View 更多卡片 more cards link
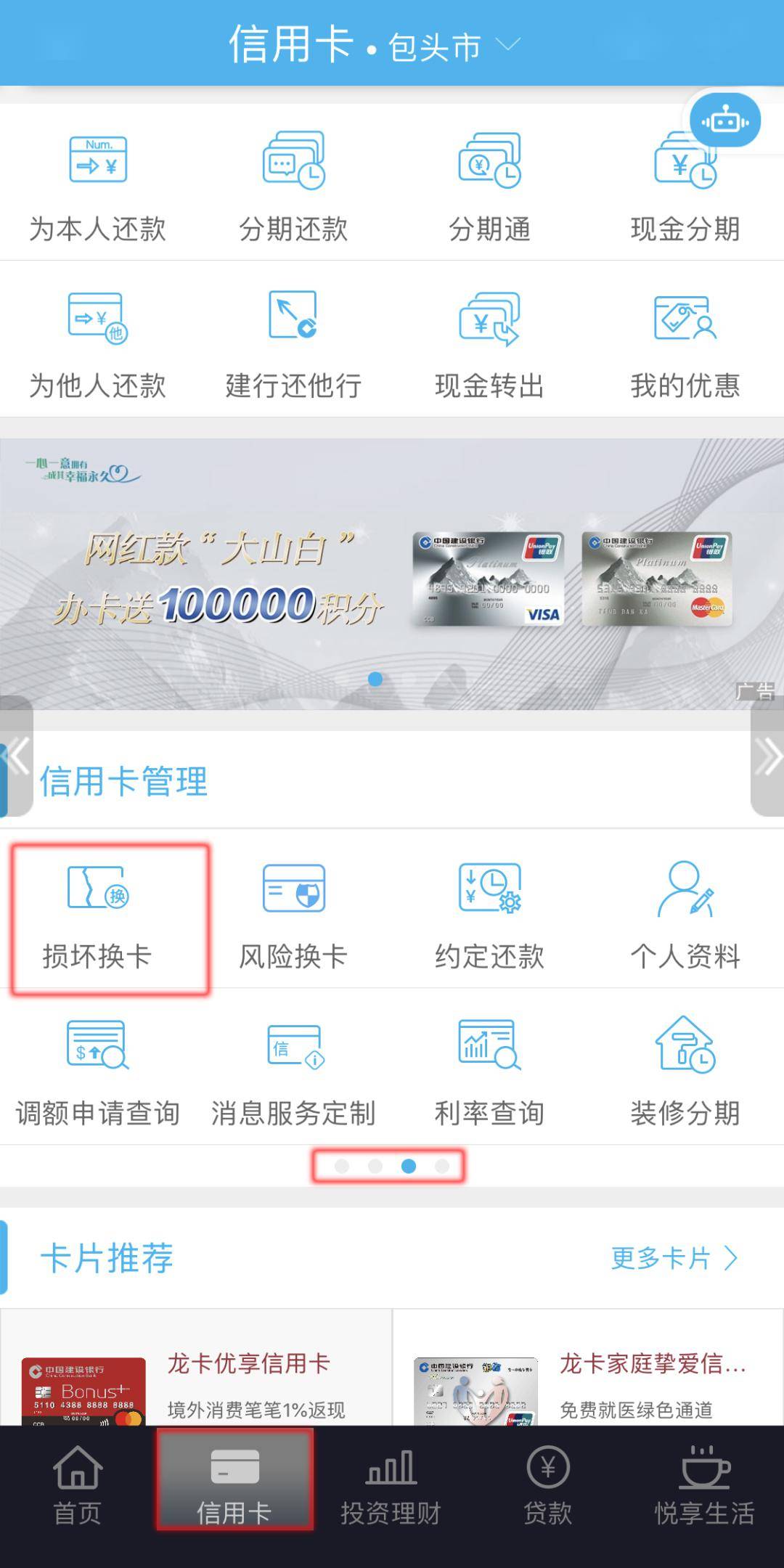 click(x=674, y=1258)
